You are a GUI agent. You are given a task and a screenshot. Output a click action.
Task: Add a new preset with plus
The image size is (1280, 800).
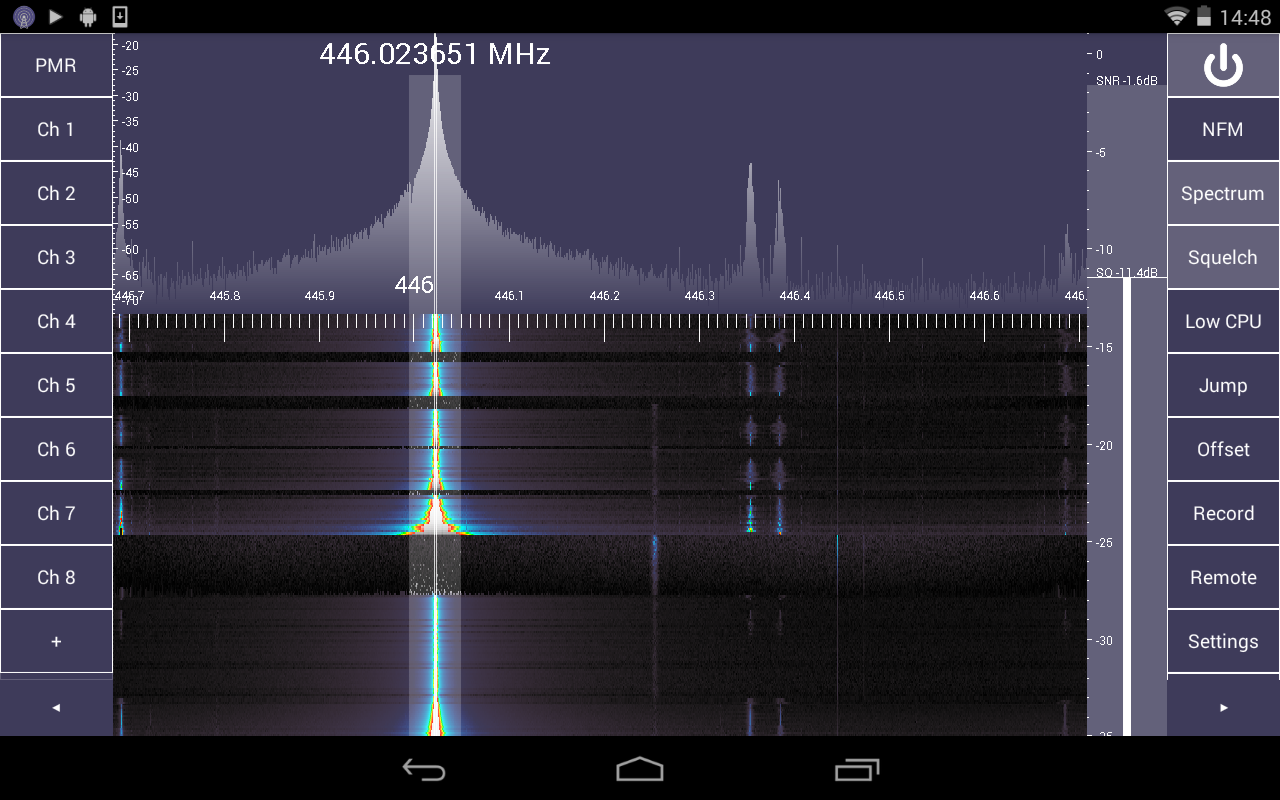(56, 642)
